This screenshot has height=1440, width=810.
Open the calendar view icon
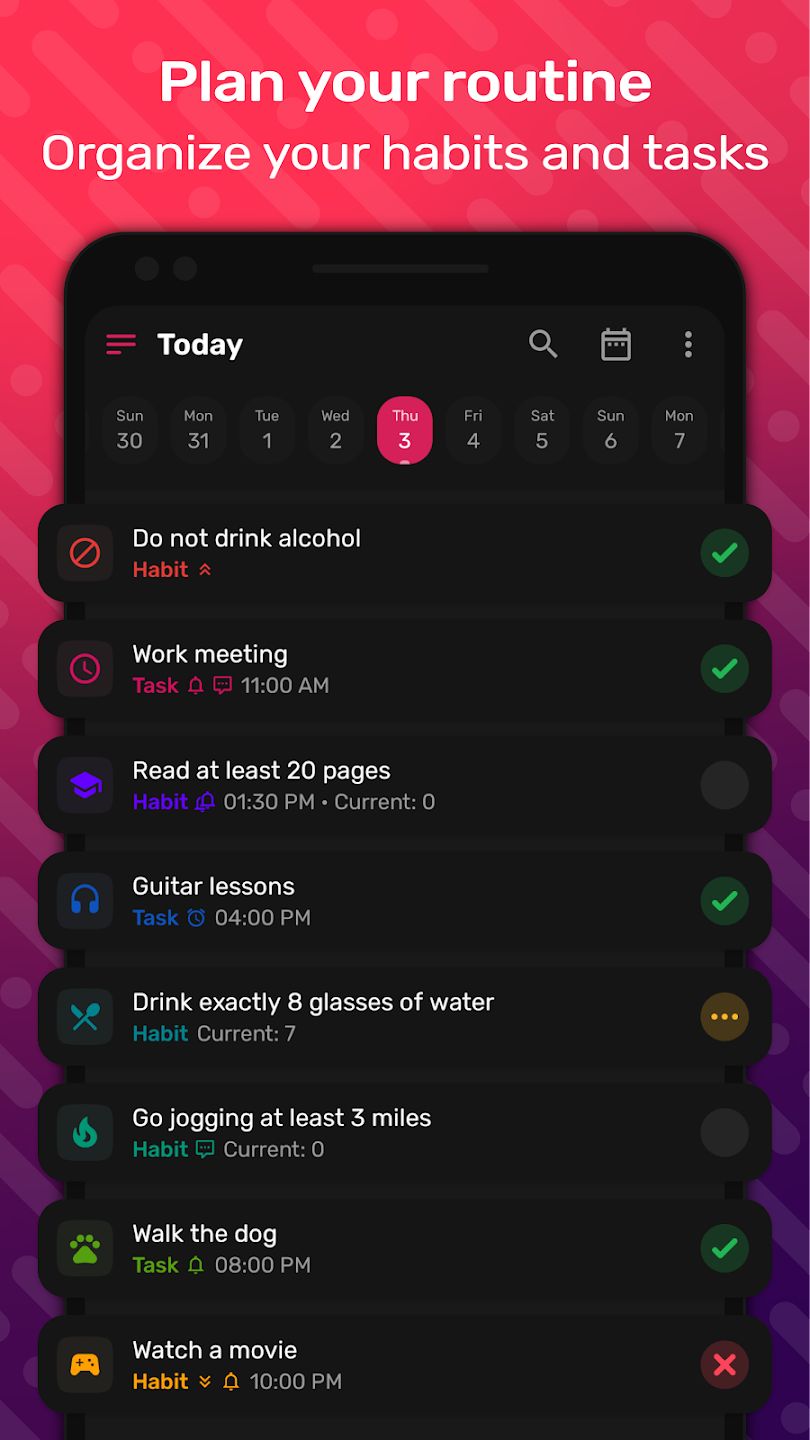[616, 343]
